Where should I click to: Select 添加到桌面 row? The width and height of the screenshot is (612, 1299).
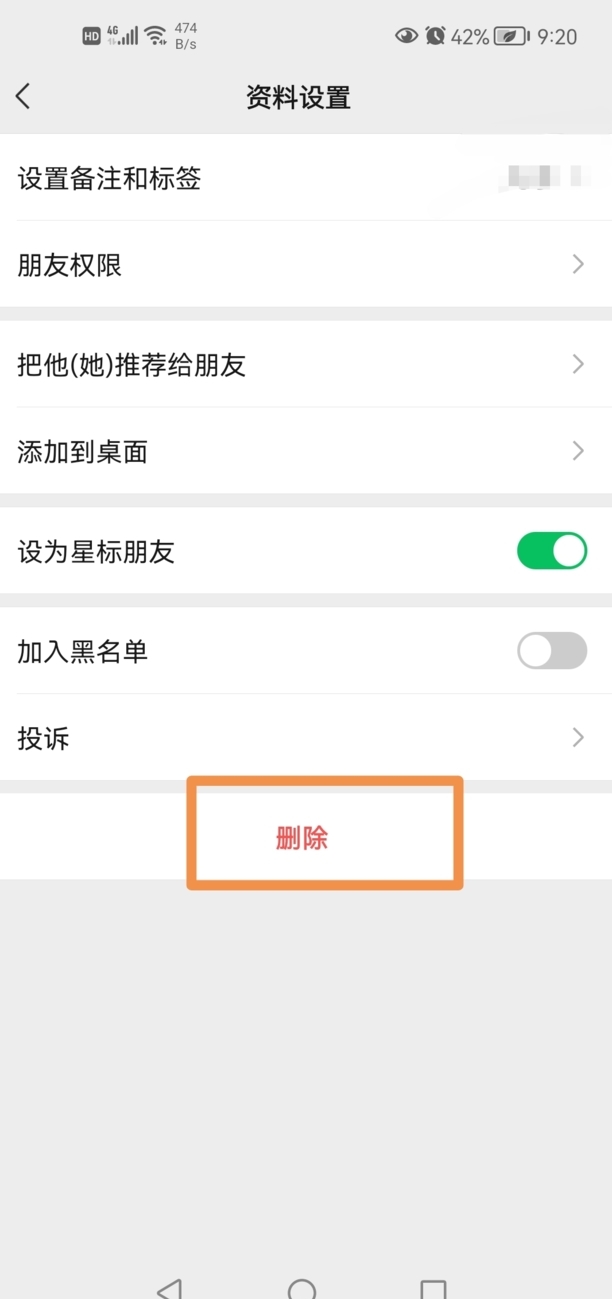tap(306, 451)
